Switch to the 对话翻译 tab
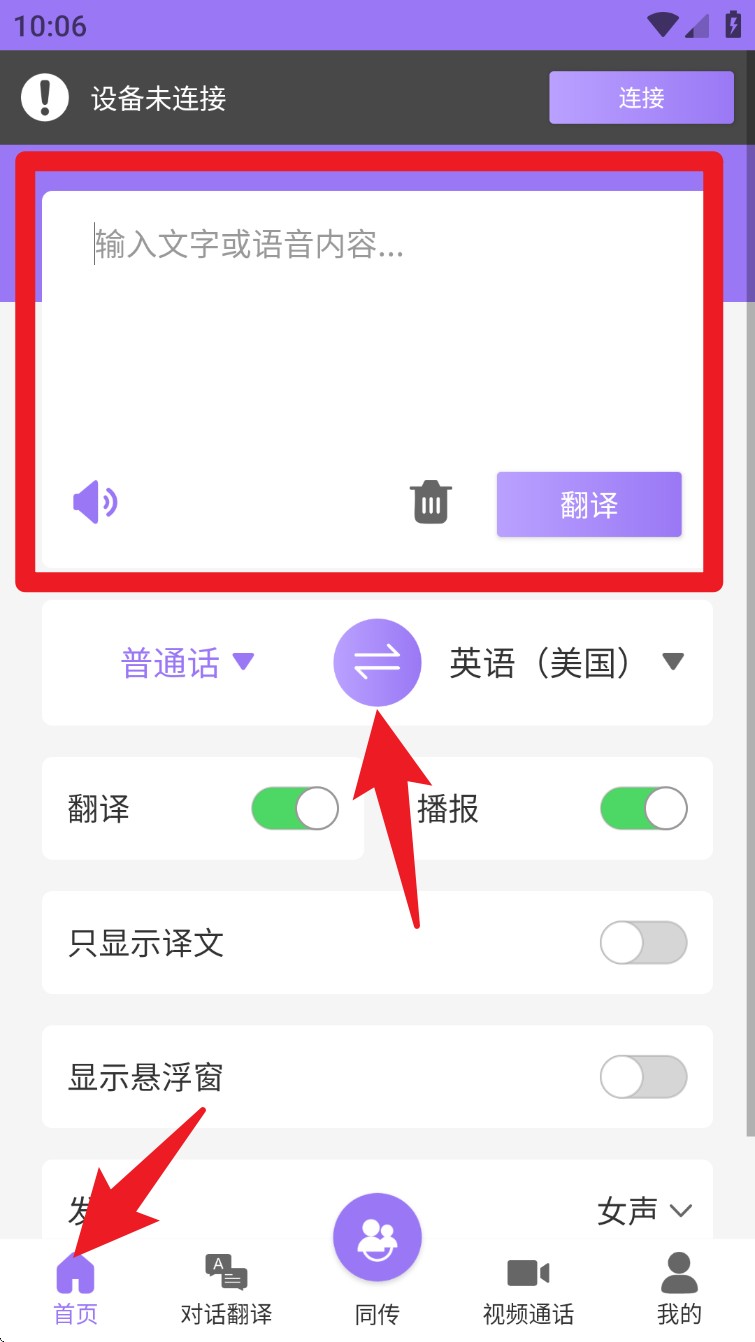 click(x=226, y=1288)
